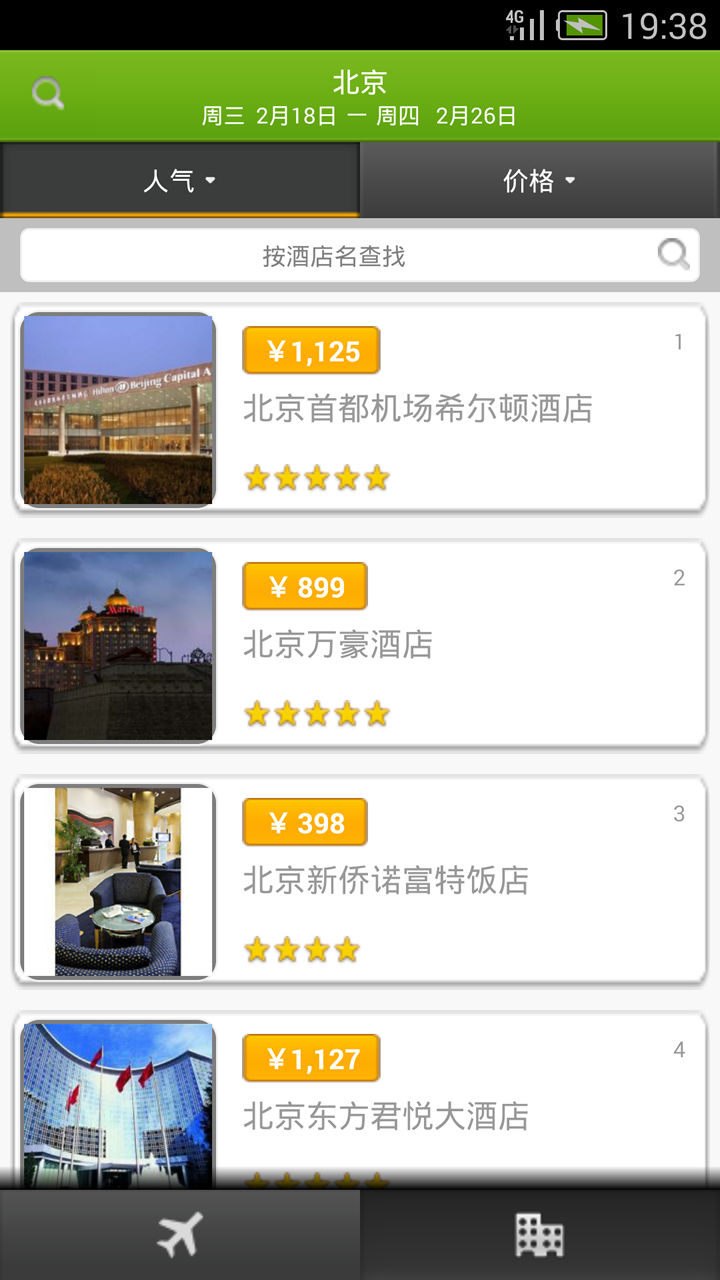Image resolution: width=720 pixels, height=1280 pixels.
Task: Open the search icon in the header
Action: click(47, 94)
